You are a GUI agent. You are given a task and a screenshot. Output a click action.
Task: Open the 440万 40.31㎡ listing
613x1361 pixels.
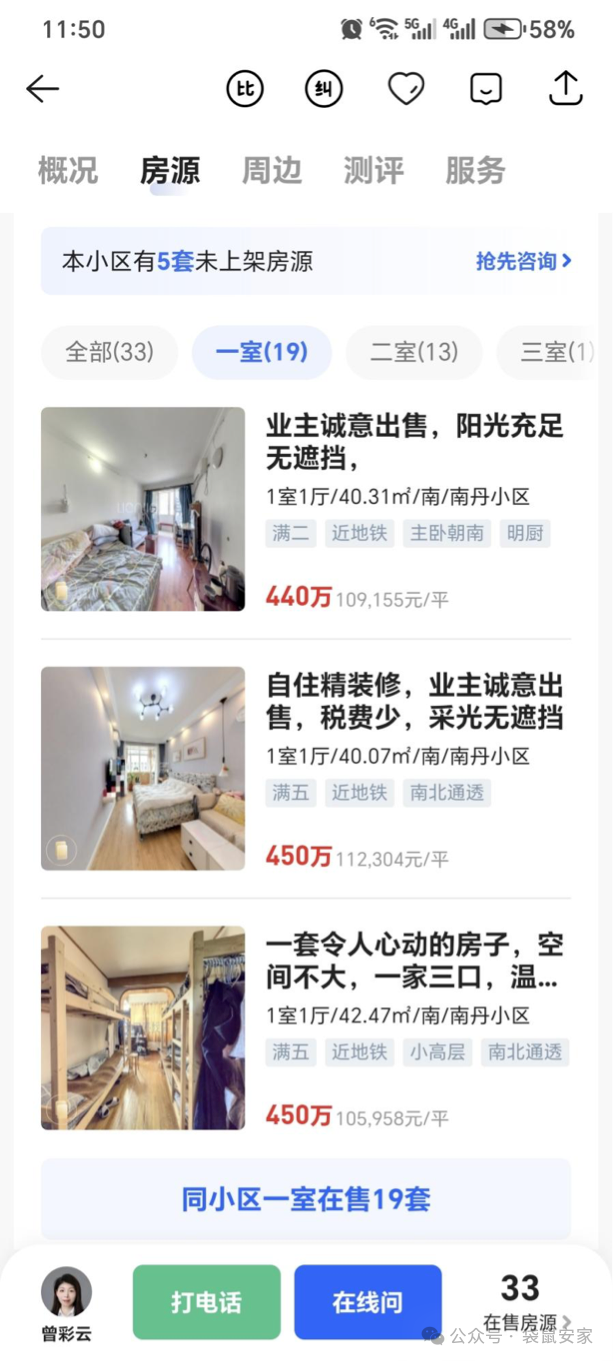306,509
